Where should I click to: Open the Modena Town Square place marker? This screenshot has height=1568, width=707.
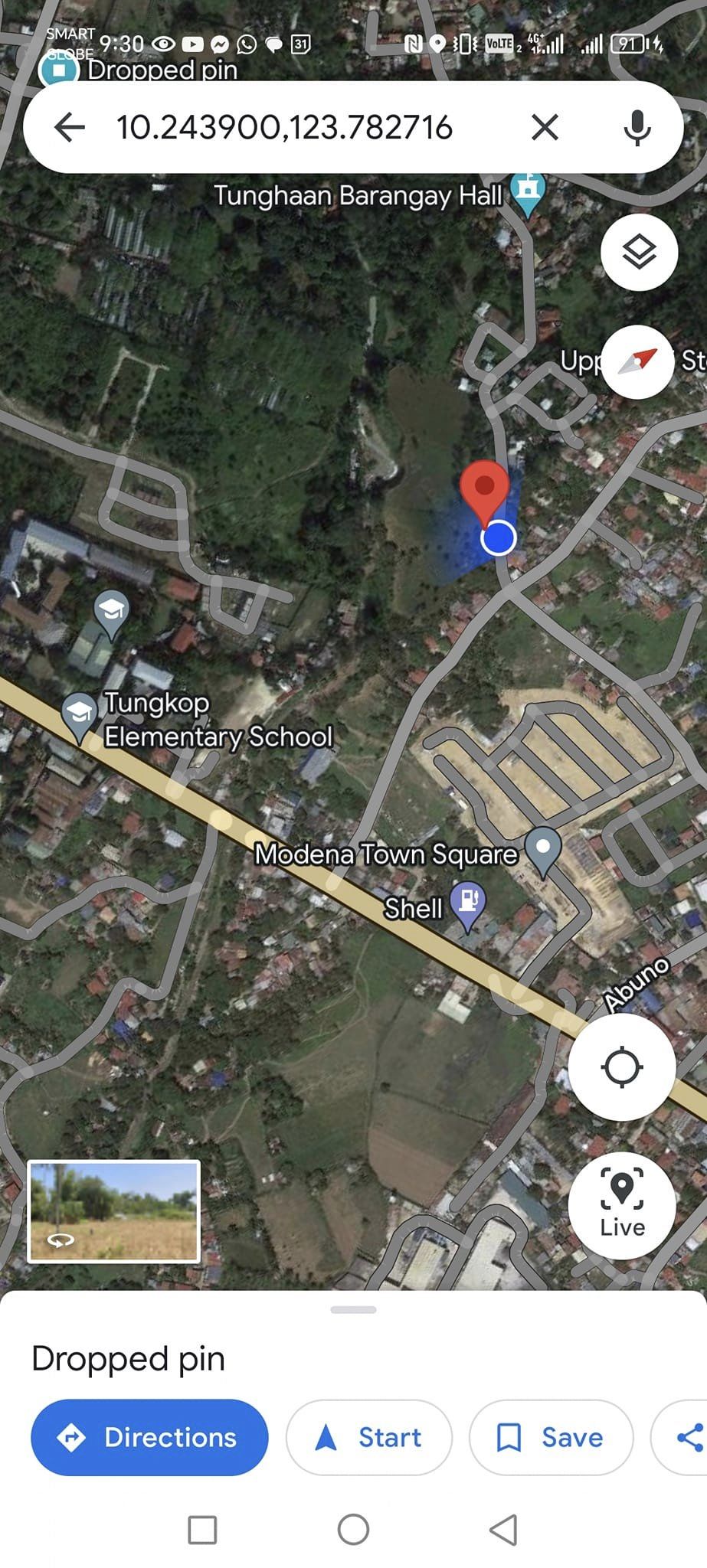[x=543, y=849]
